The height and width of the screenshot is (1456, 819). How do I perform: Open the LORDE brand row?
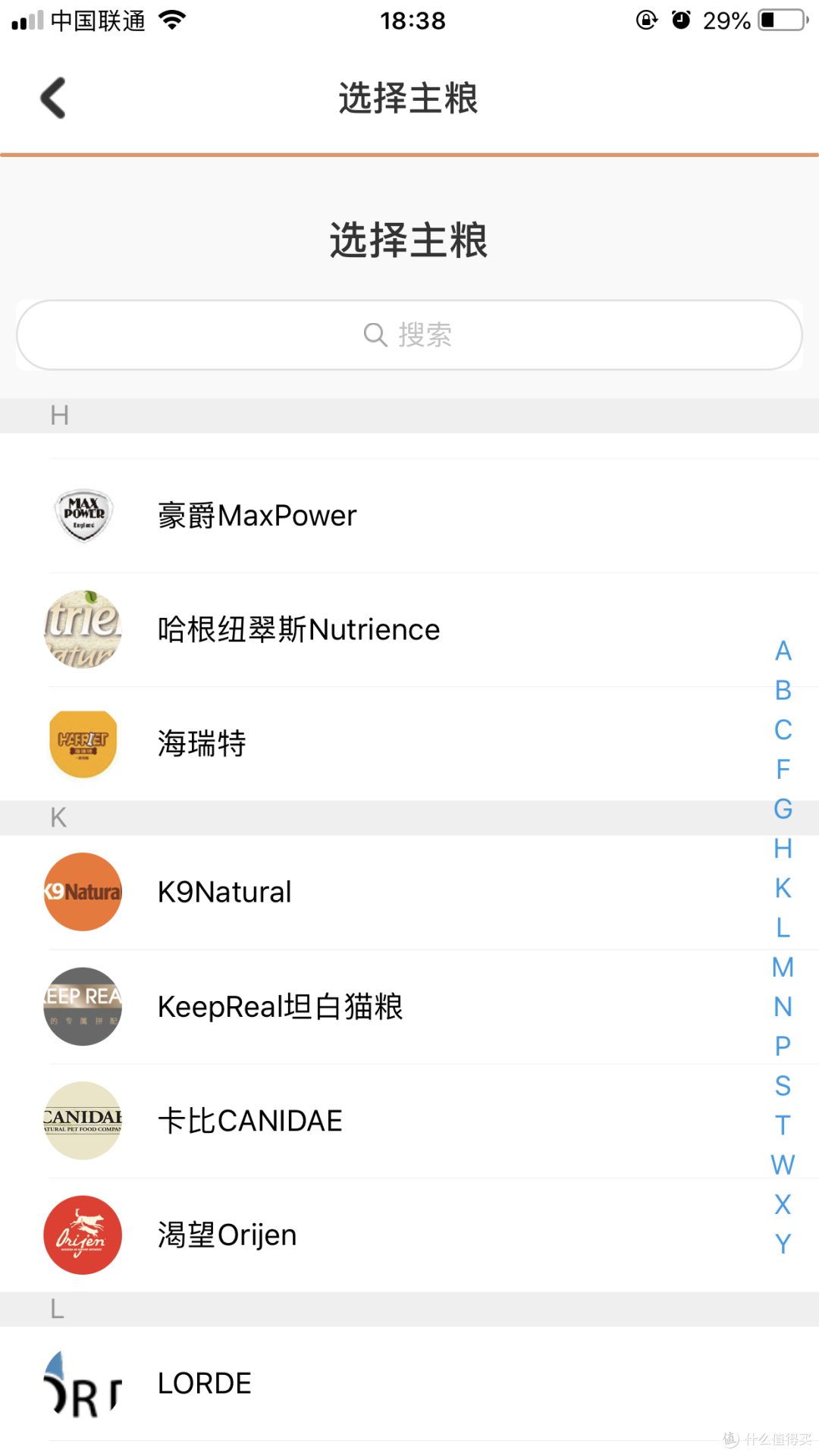point(409,1383)
